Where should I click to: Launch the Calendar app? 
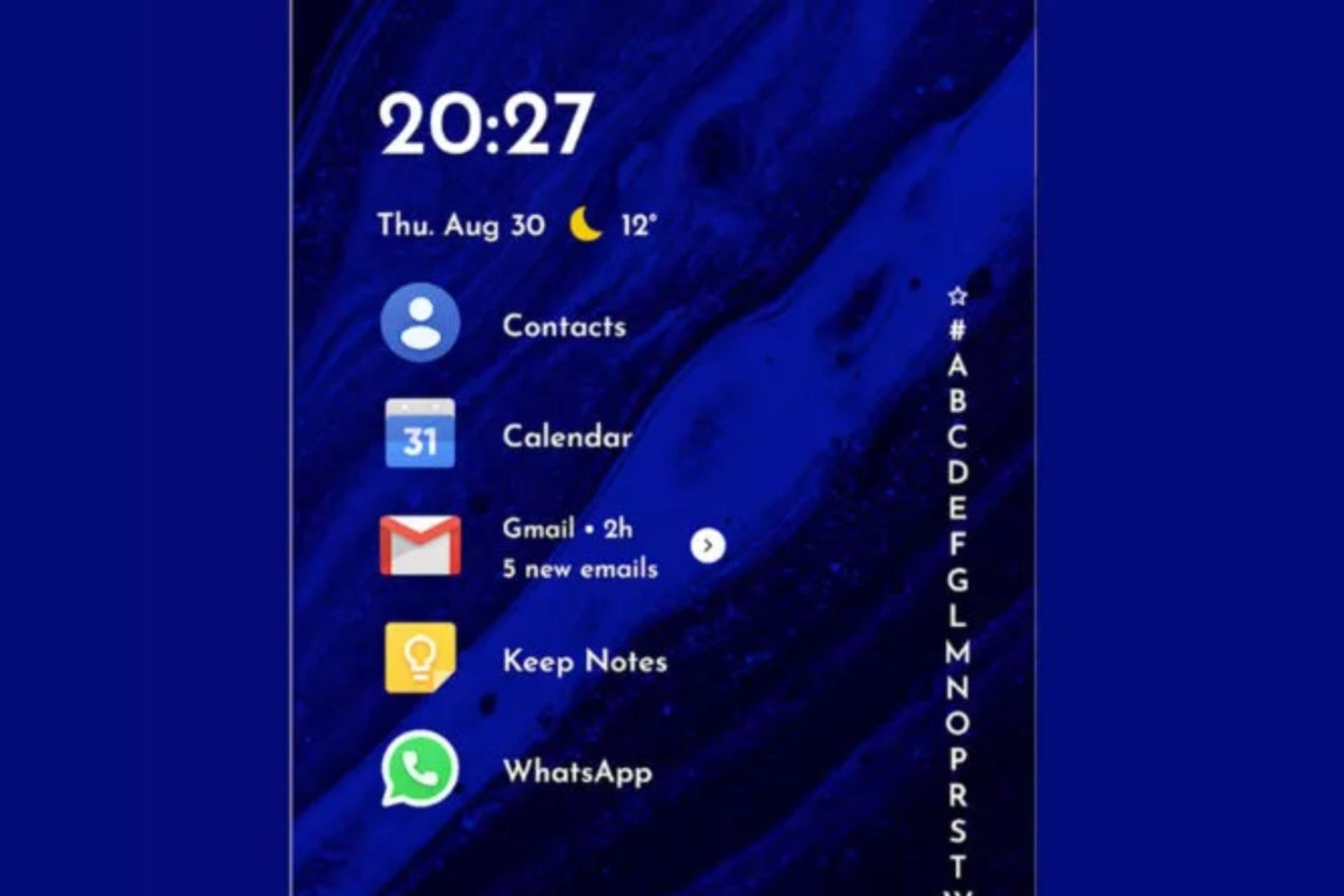420,434
